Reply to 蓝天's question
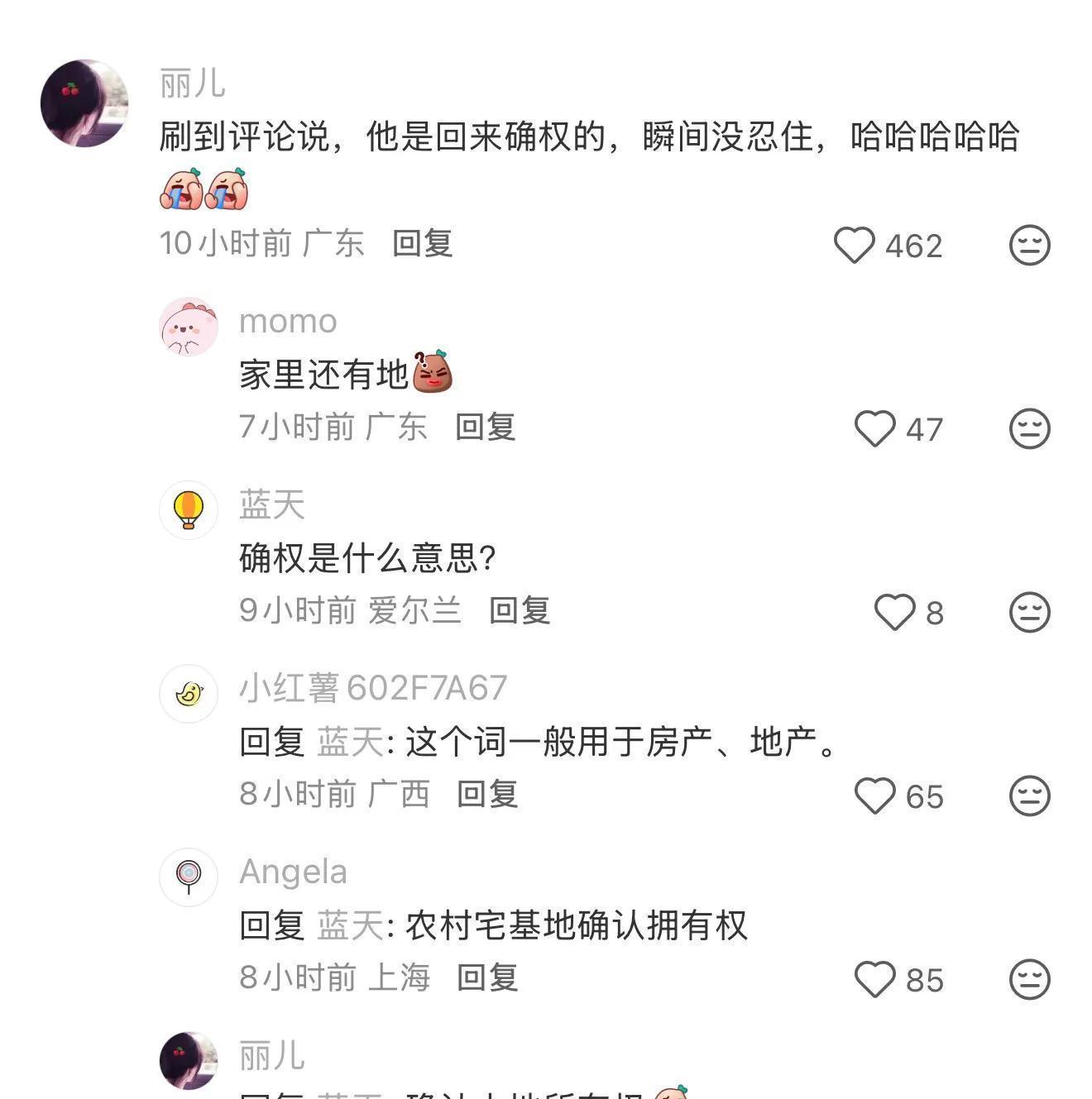This screenshot has height=1099, width=1092. coord(519,611)
